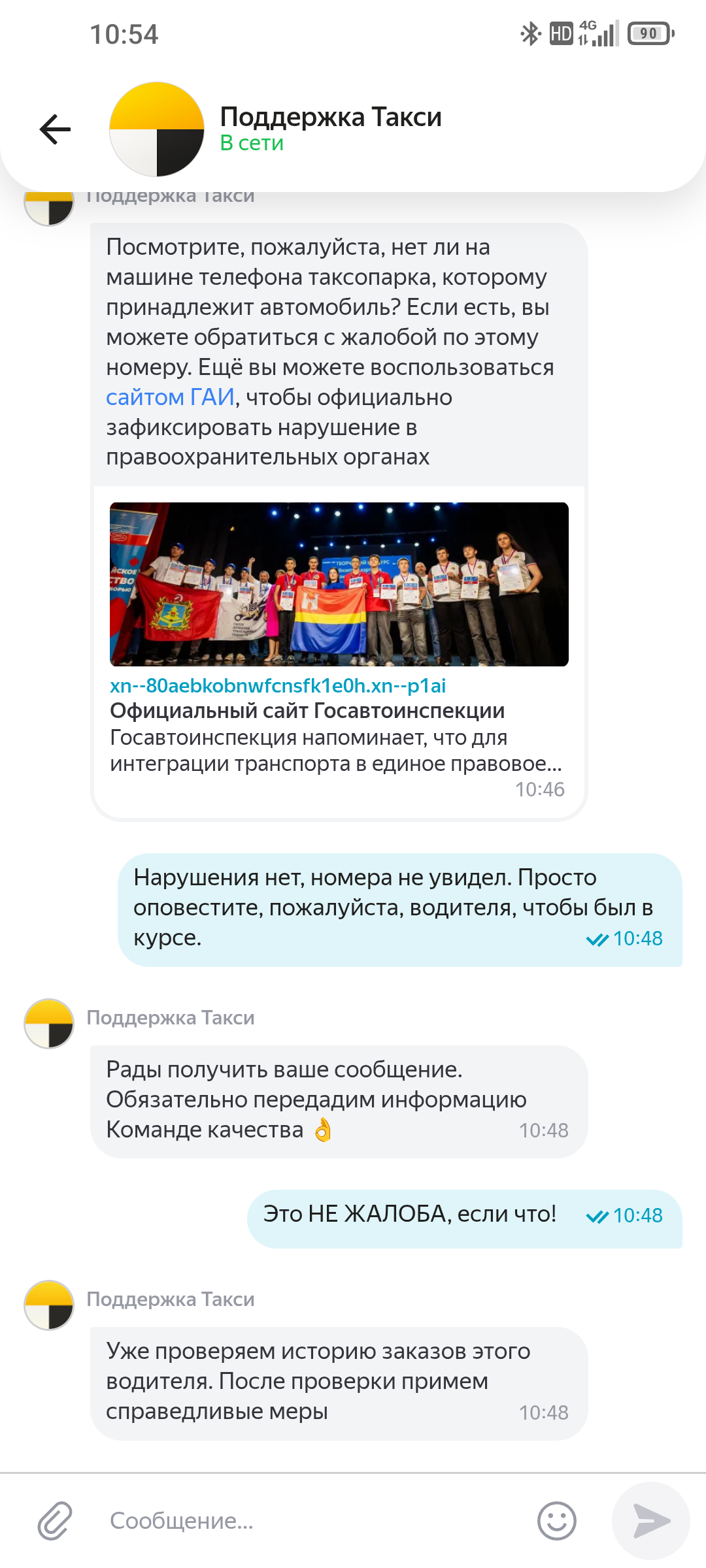Open the emoji picker smiley

point(556,1520)
